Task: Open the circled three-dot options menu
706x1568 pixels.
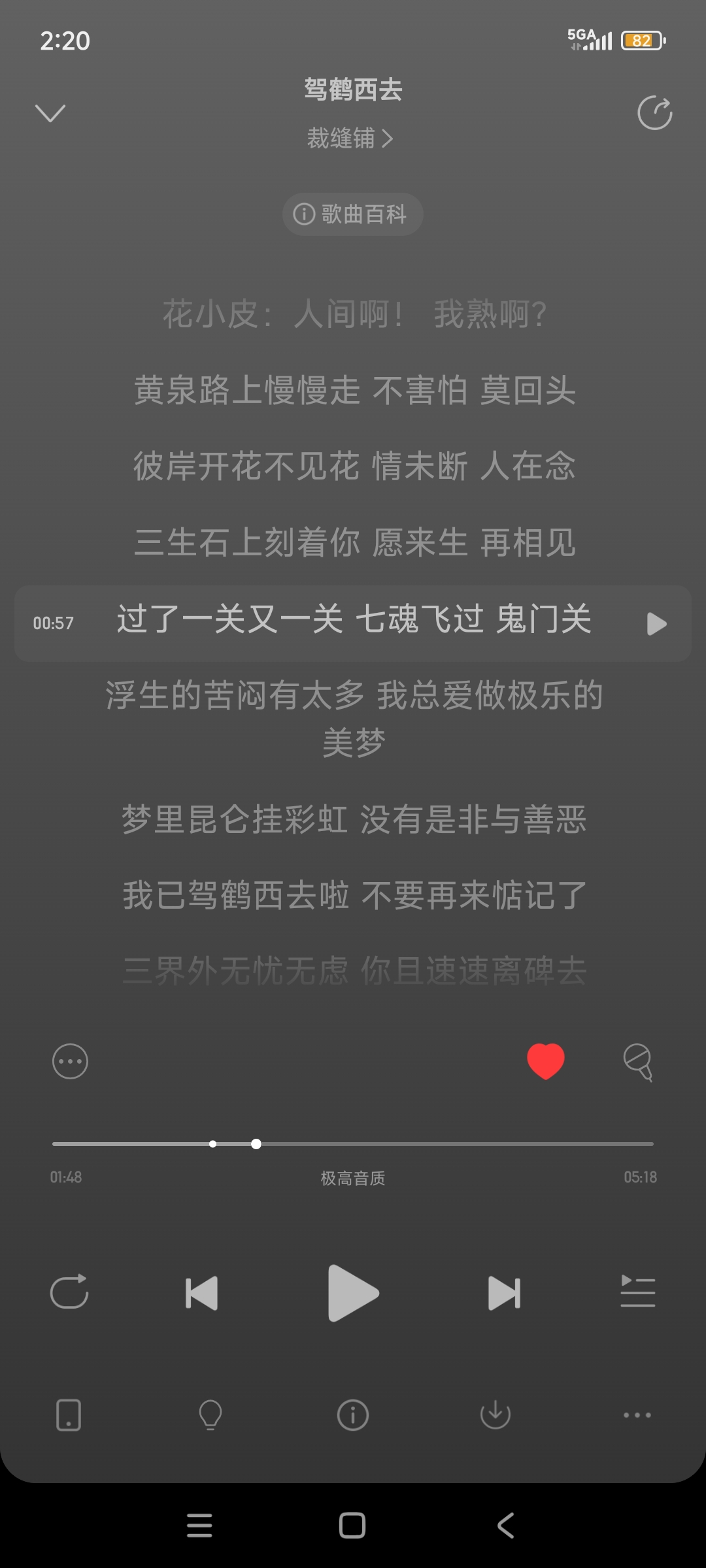Action: pos(70,1062)
